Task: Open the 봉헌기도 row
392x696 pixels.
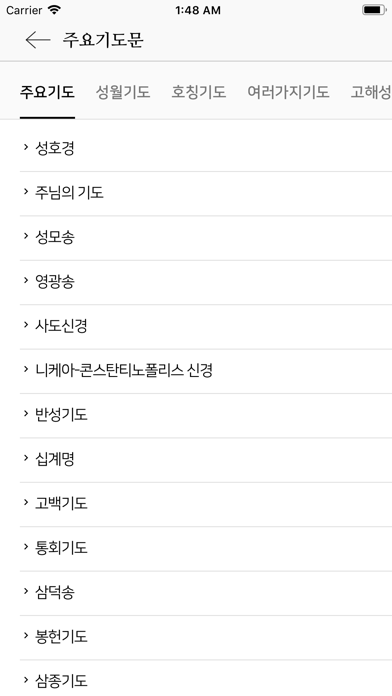Action: (x=206, y=637)
